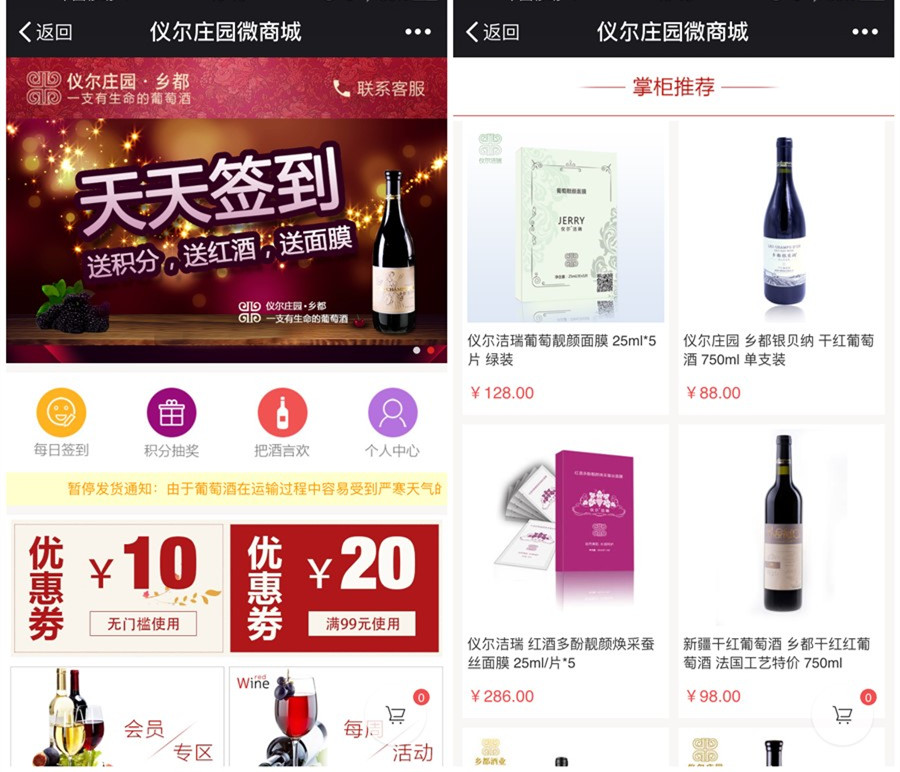Open the 会员专区 member zone tile
Image resolution: width=900 pixels, height=772 pixels.
coord(117,716)
